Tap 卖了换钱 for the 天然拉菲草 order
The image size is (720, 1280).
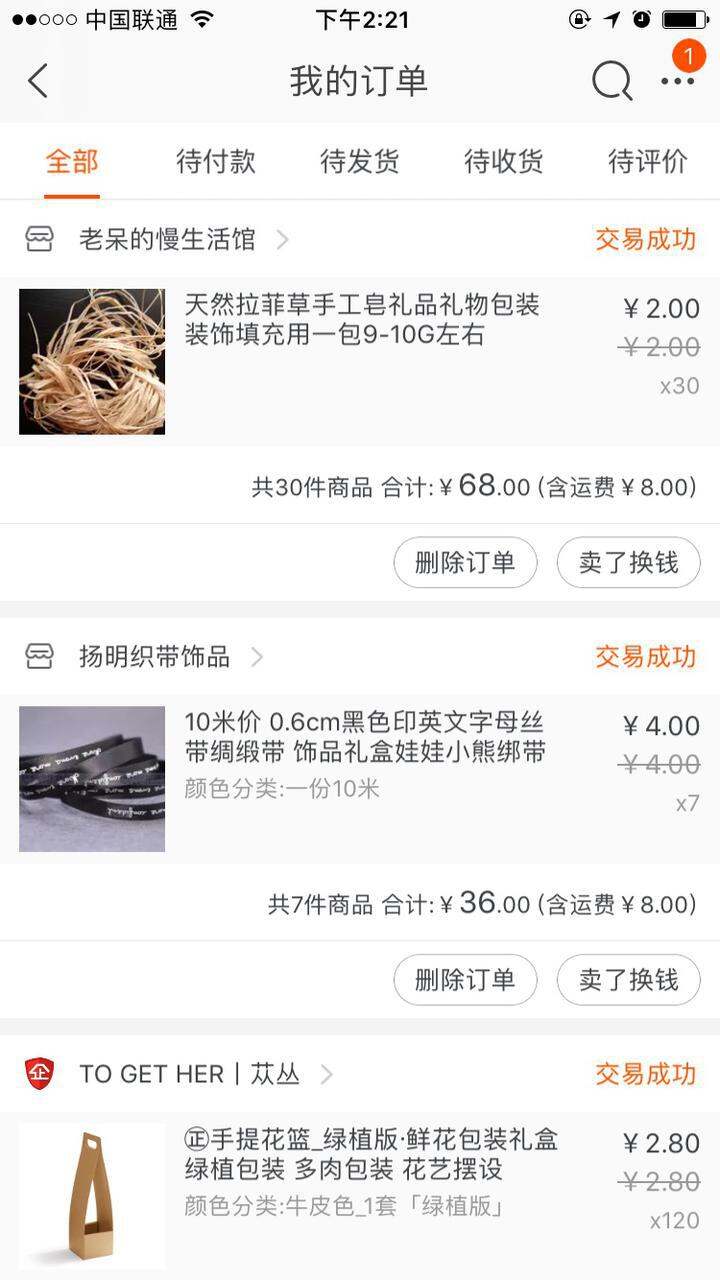tap(628, 563)
